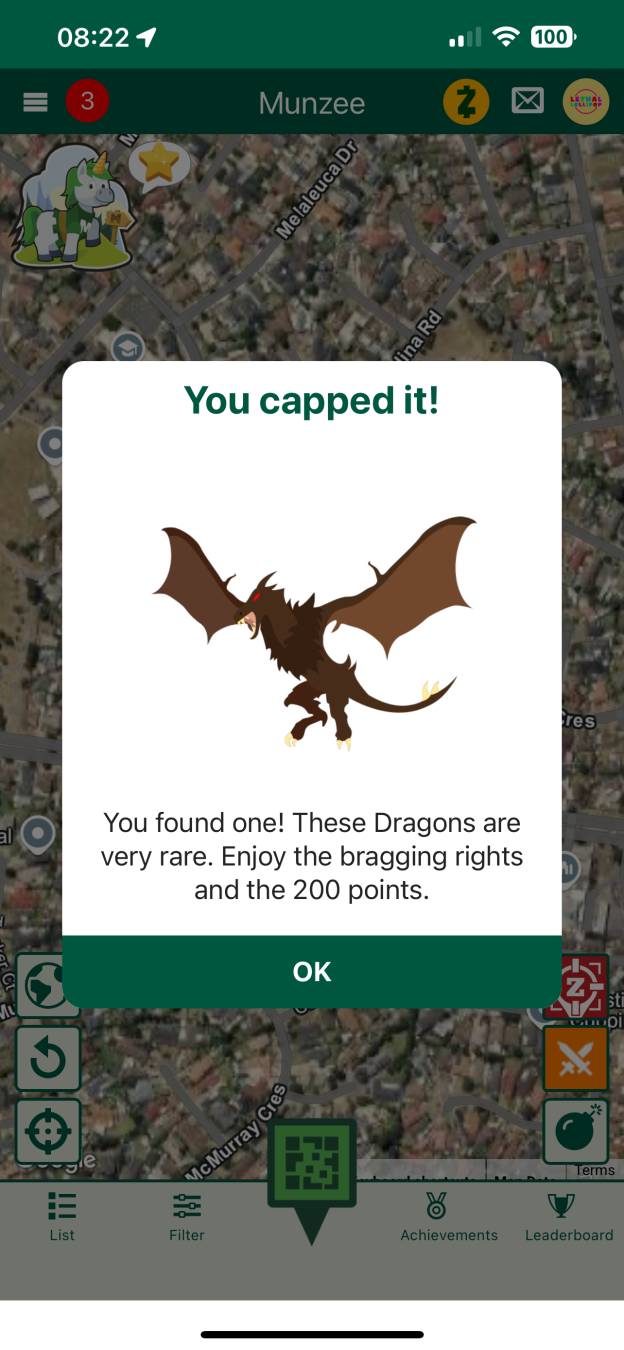This screenshot has height=1350, width=624.
Task: Open the crossed swords battle button
Action: 576,1059
